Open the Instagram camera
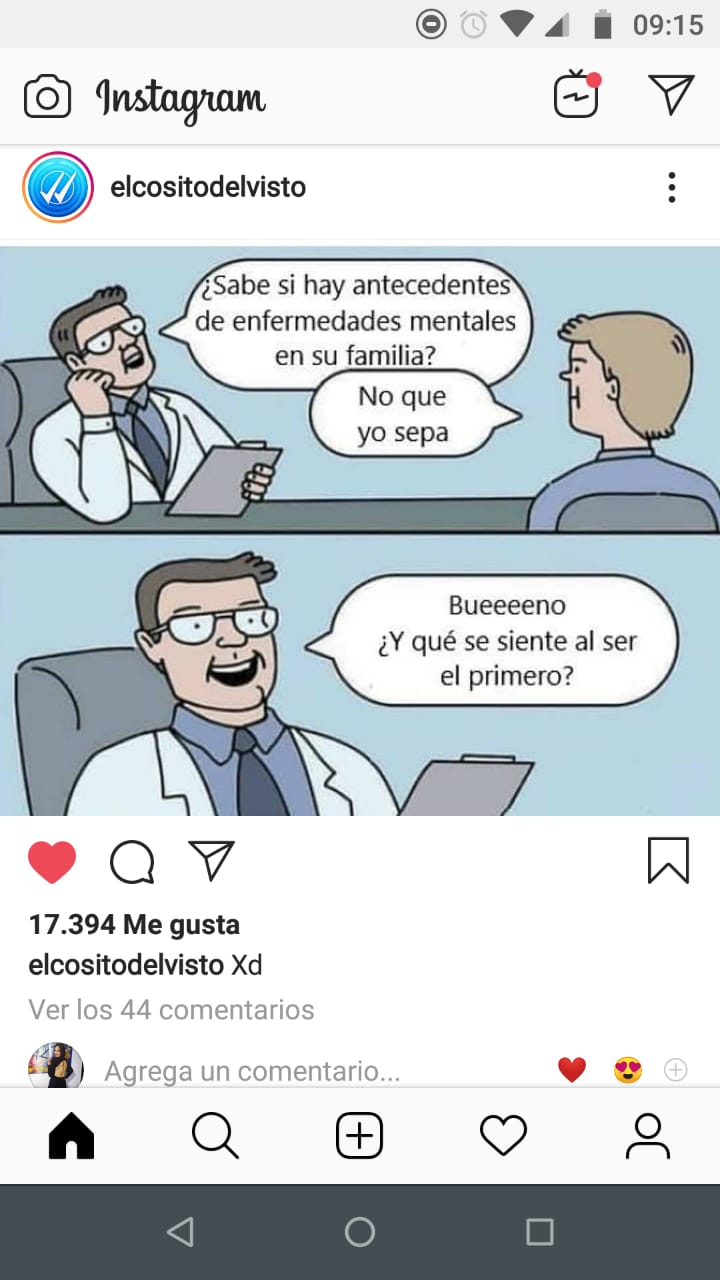720x1280 pixels. click(47, 97)
